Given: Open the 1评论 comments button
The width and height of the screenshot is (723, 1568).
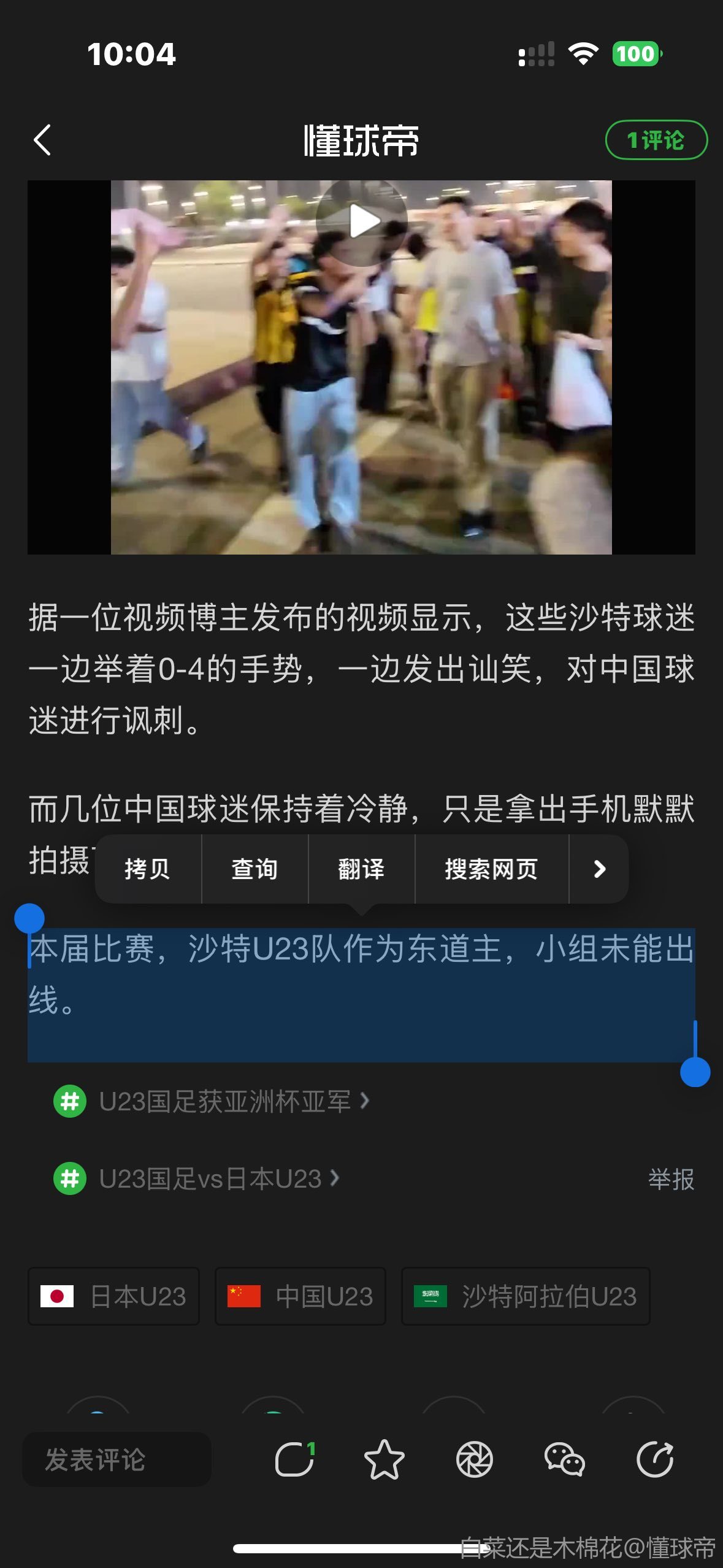Looking at the screenshot, I should tap(656, 140).
